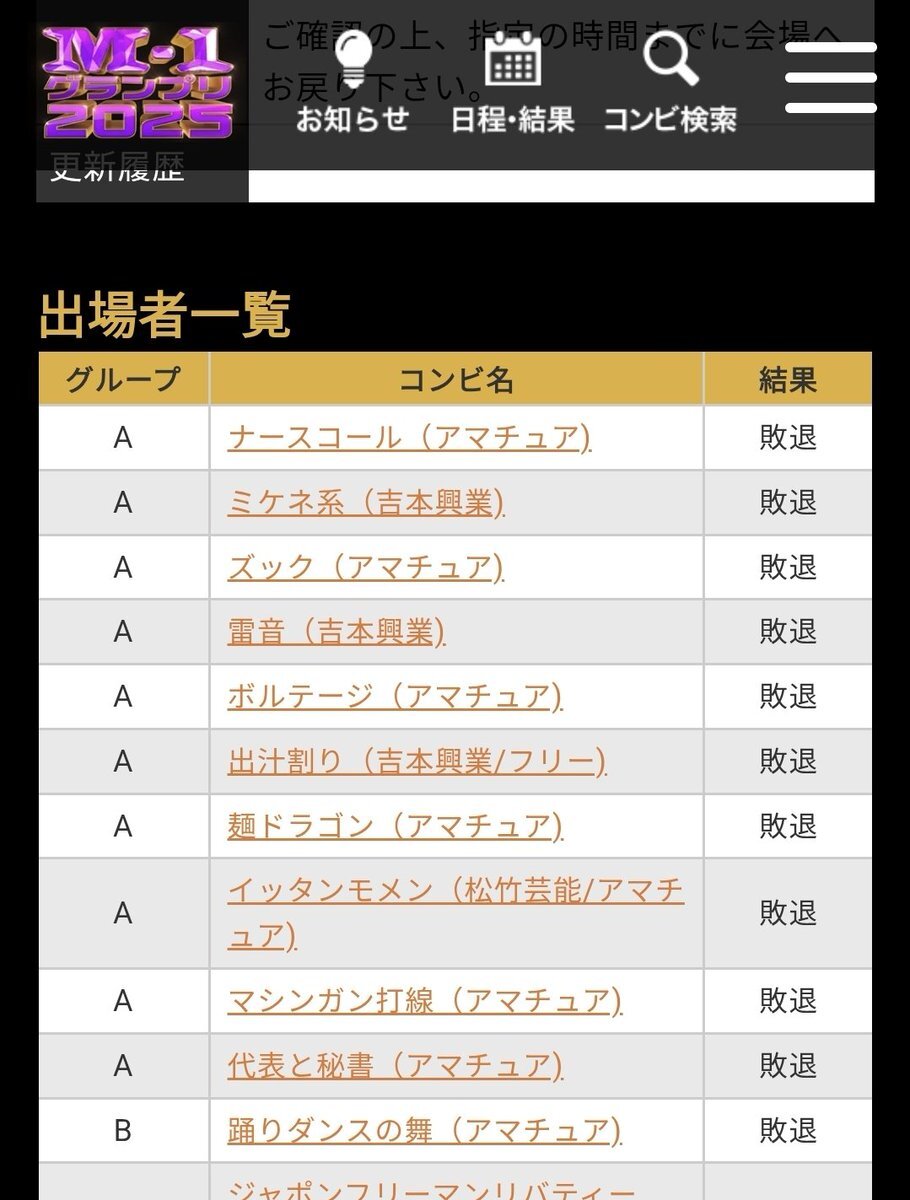Open the 出汁割り (吉本興業/フリー) link
This screenshot has width=910, height=1200.
coord(417,762)
